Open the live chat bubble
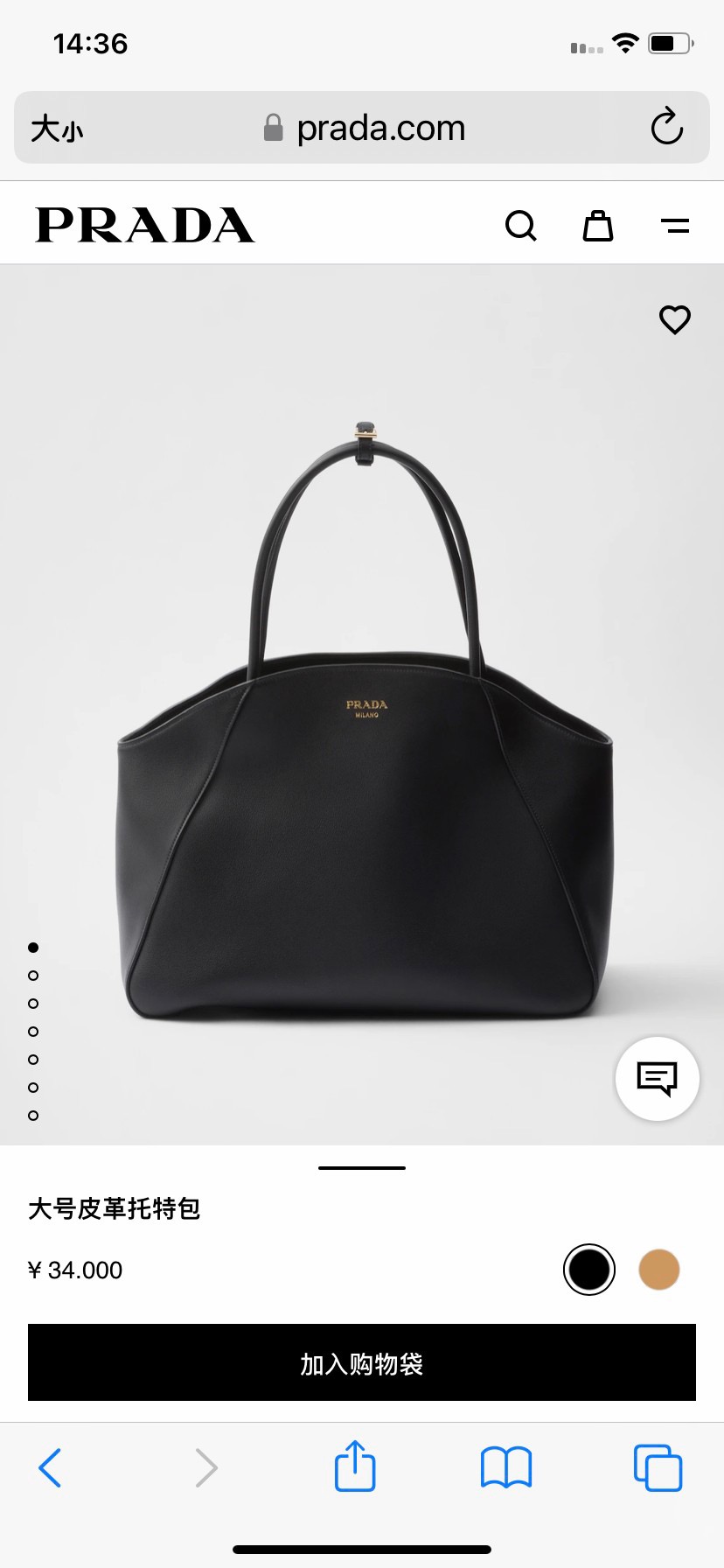The image size is (724, 1568). point(658,1078)
